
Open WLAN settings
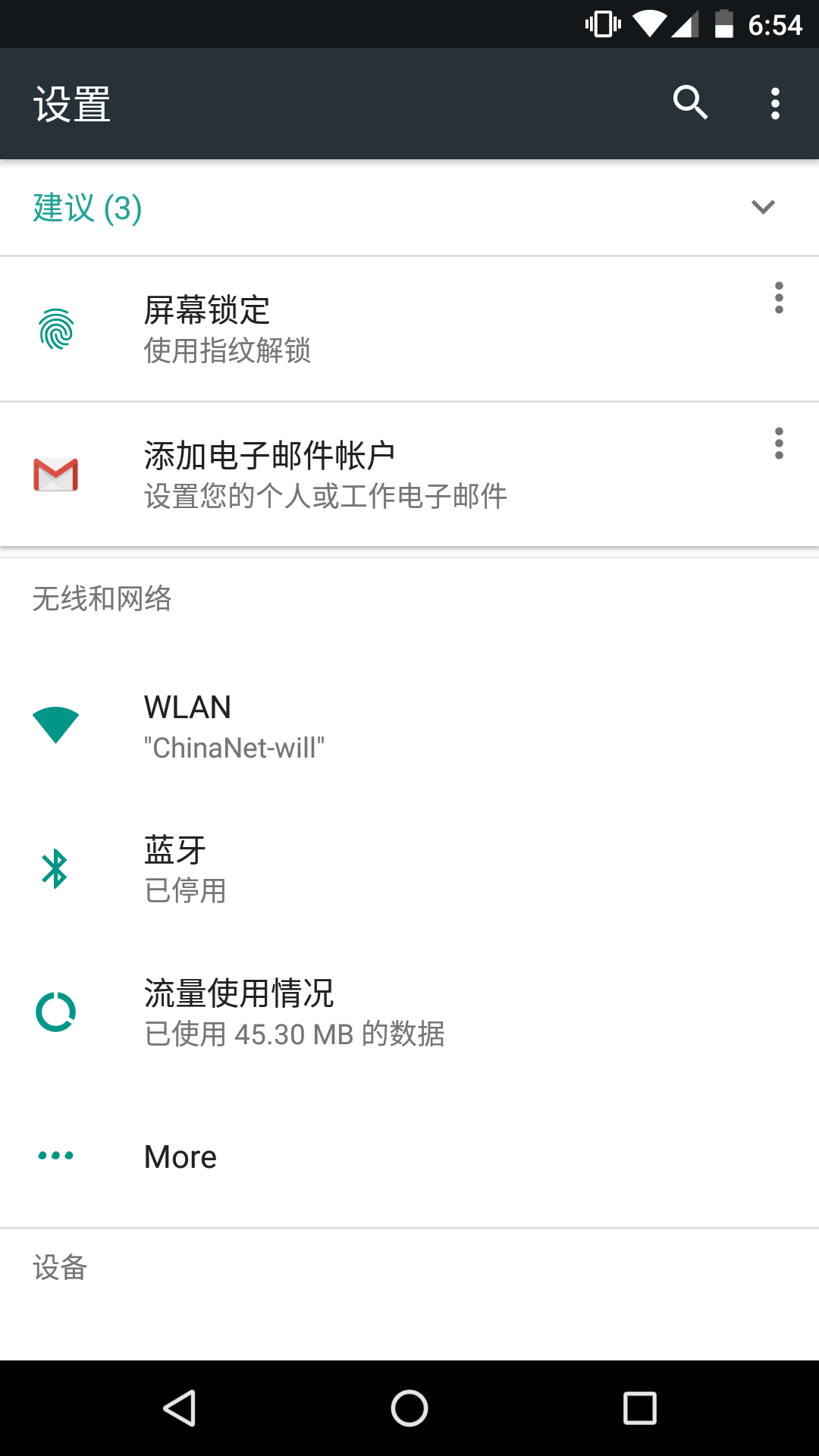tap(409, 726)
